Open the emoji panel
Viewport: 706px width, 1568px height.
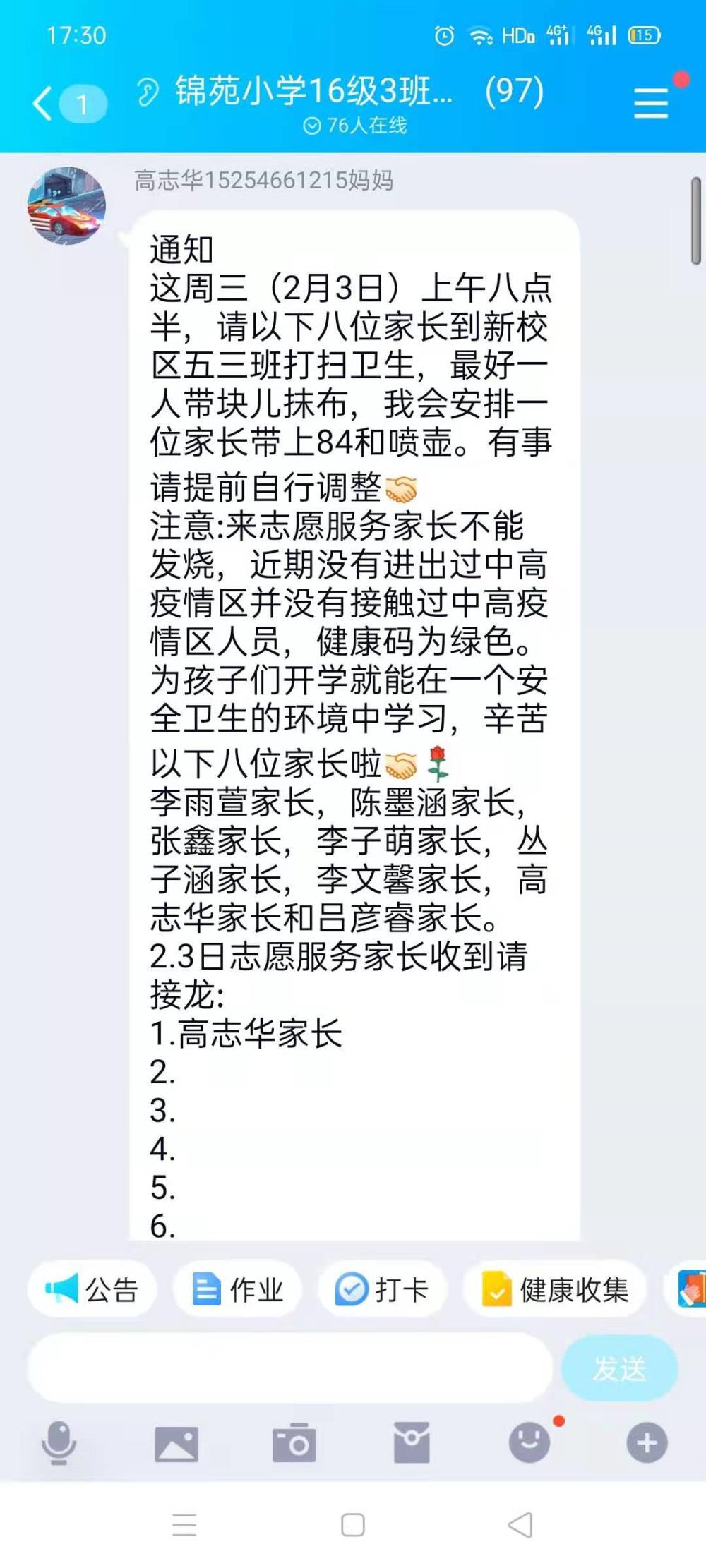point(529,1443)
